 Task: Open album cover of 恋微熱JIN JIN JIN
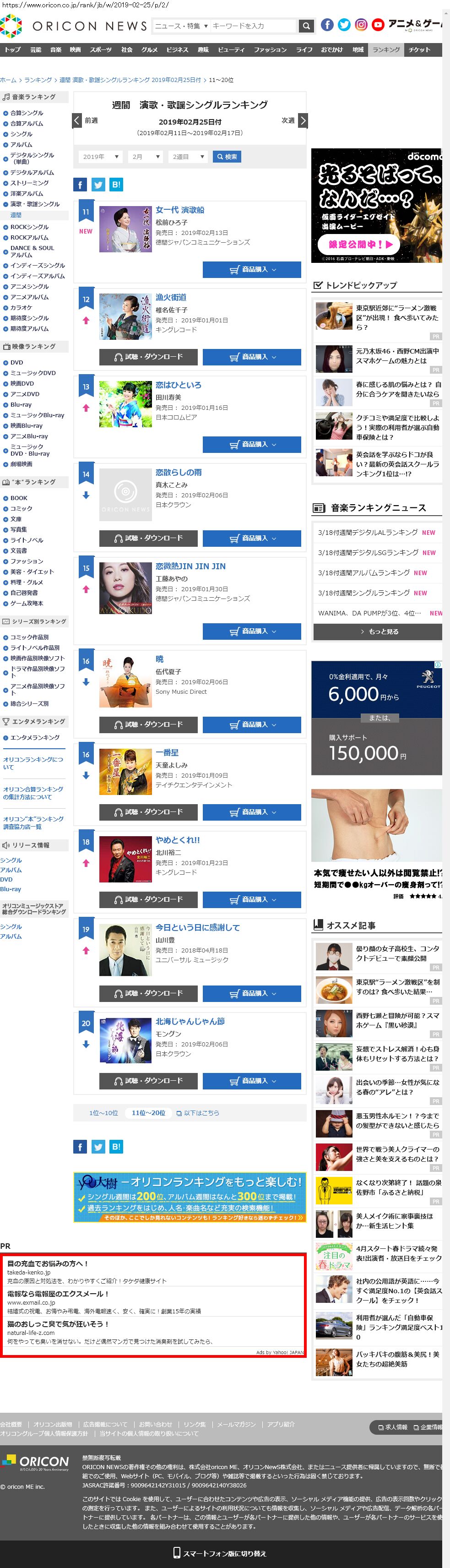pyautogui.click(x=125, y=588)
